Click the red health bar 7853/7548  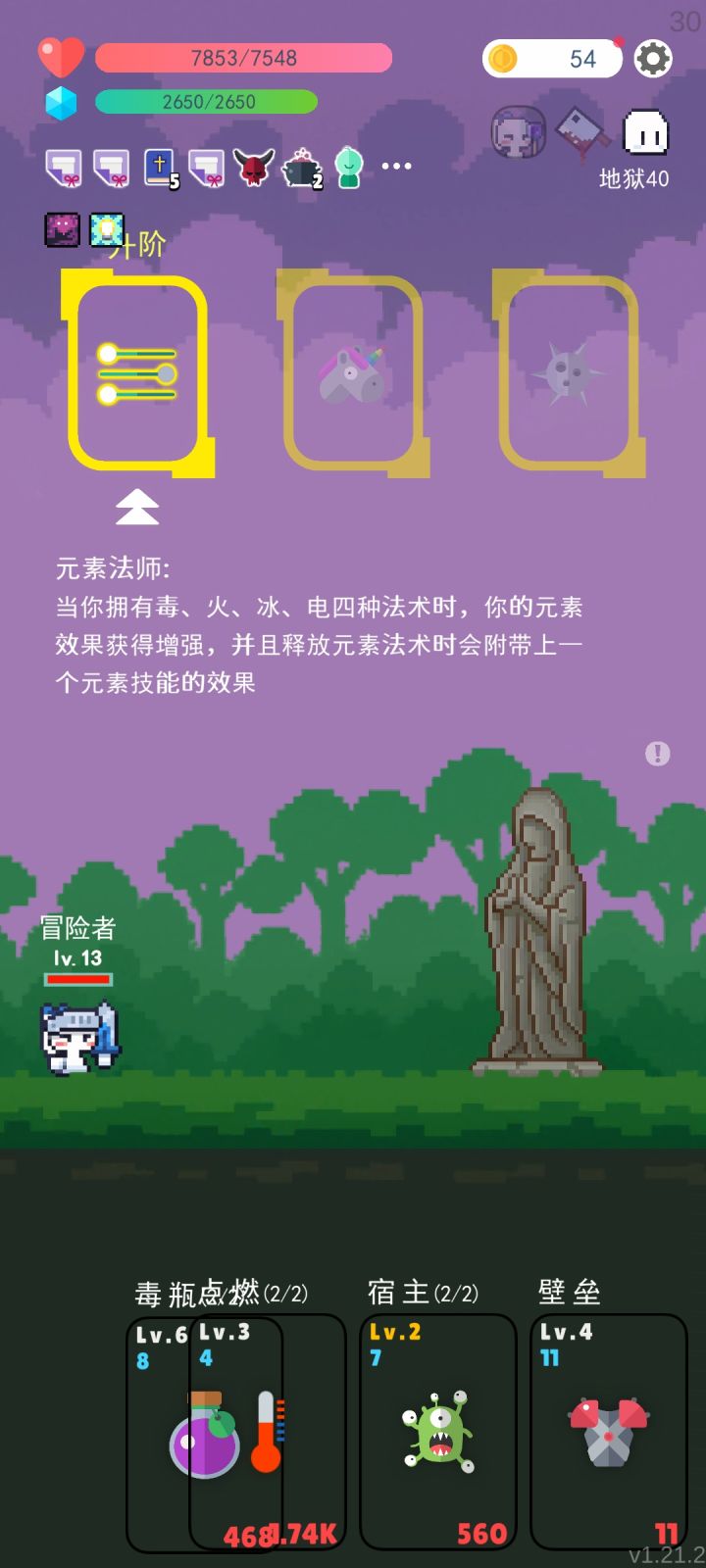tap(243, 58)
